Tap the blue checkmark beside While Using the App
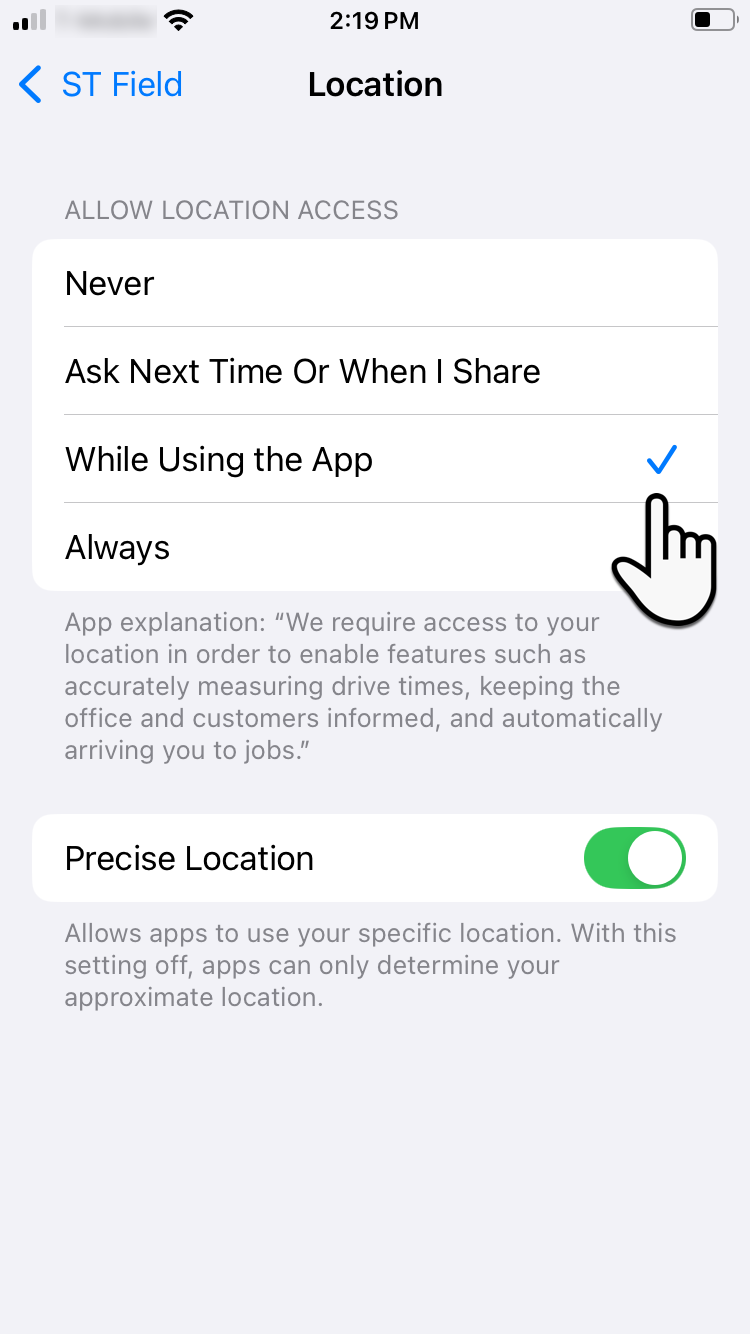Screen dimensions: 750x1334 pos(661,459)
